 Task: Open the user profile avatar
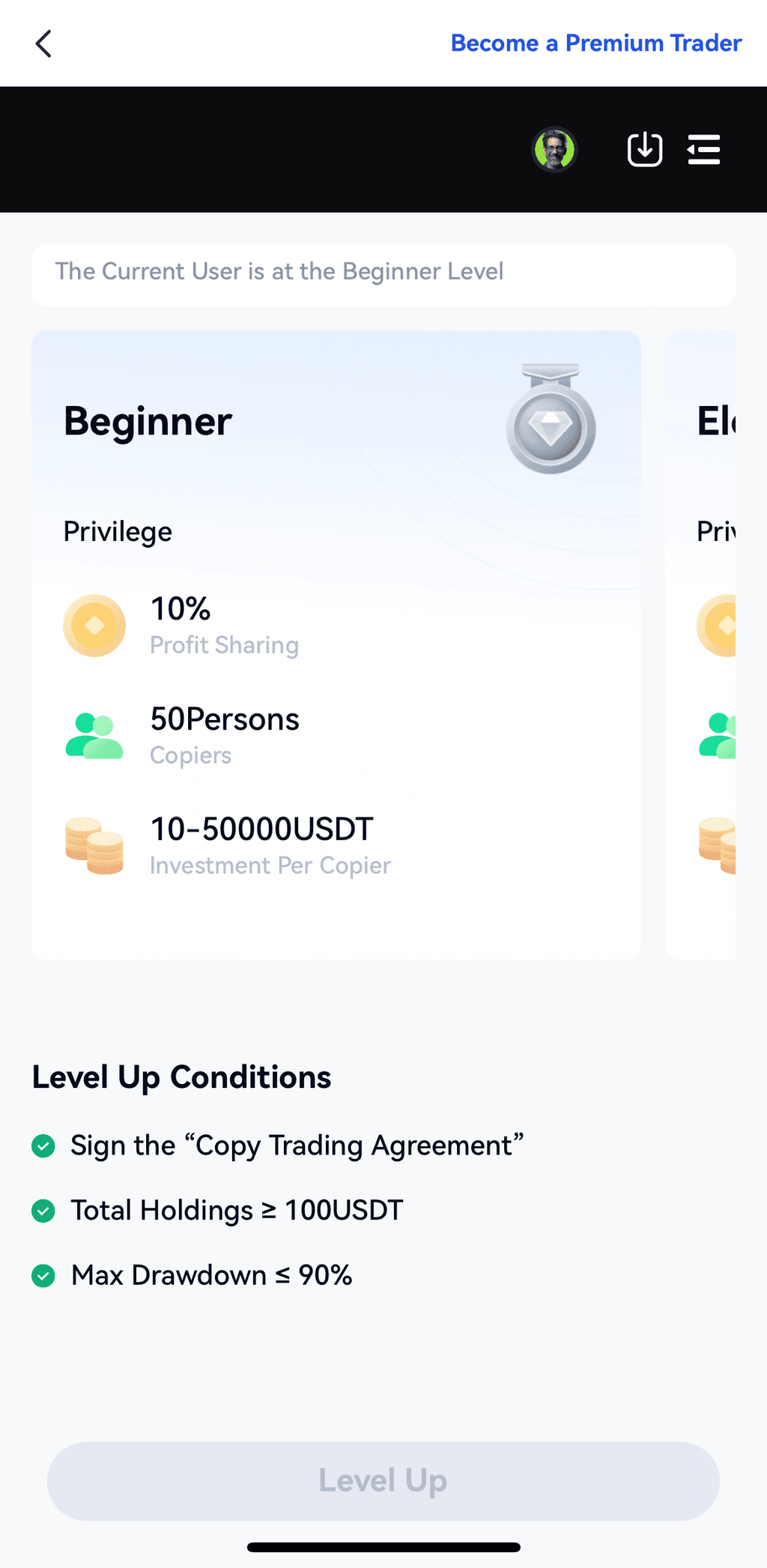click(554, 149)
